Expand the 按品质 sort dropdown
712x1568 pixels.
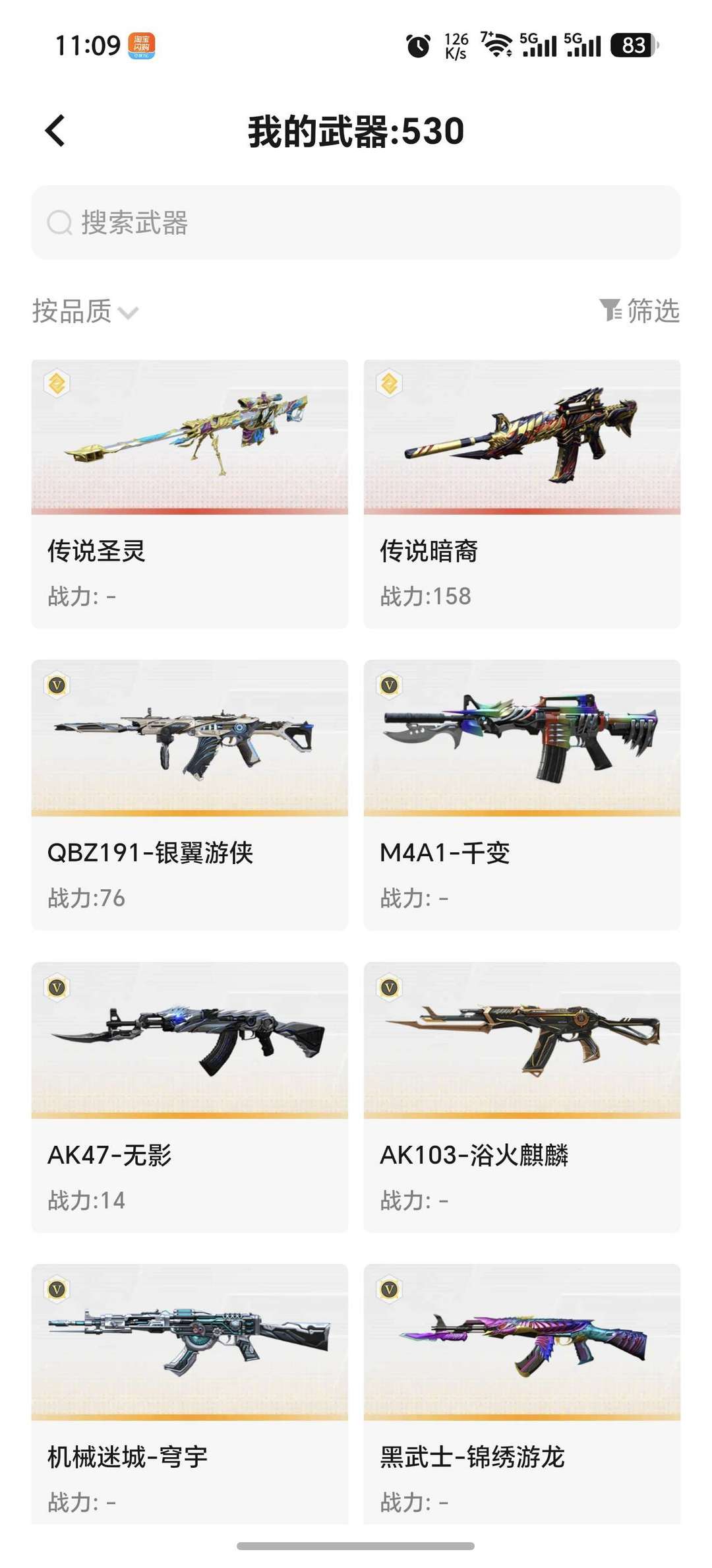[86, 311]
